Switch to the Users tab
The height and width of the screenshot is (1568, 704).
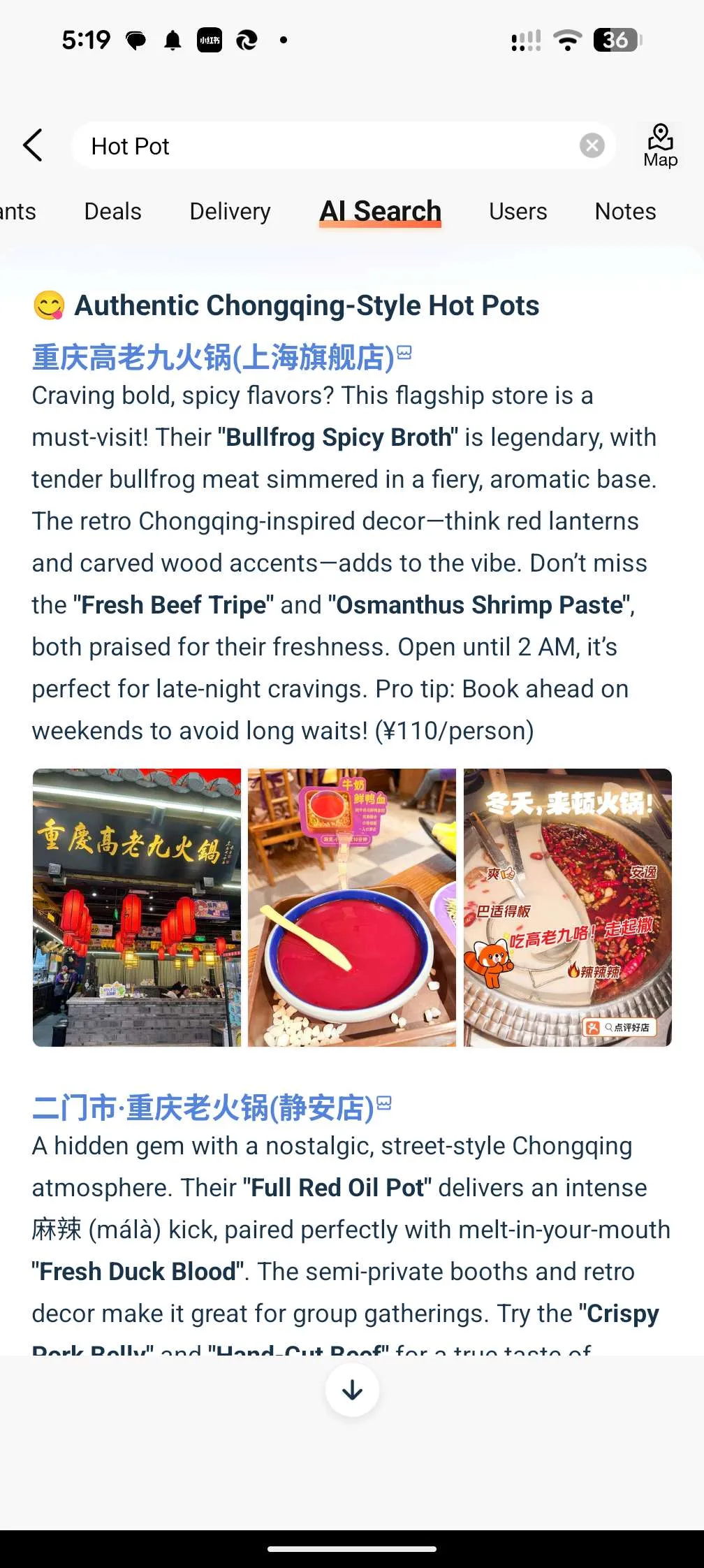pos(518,211)
